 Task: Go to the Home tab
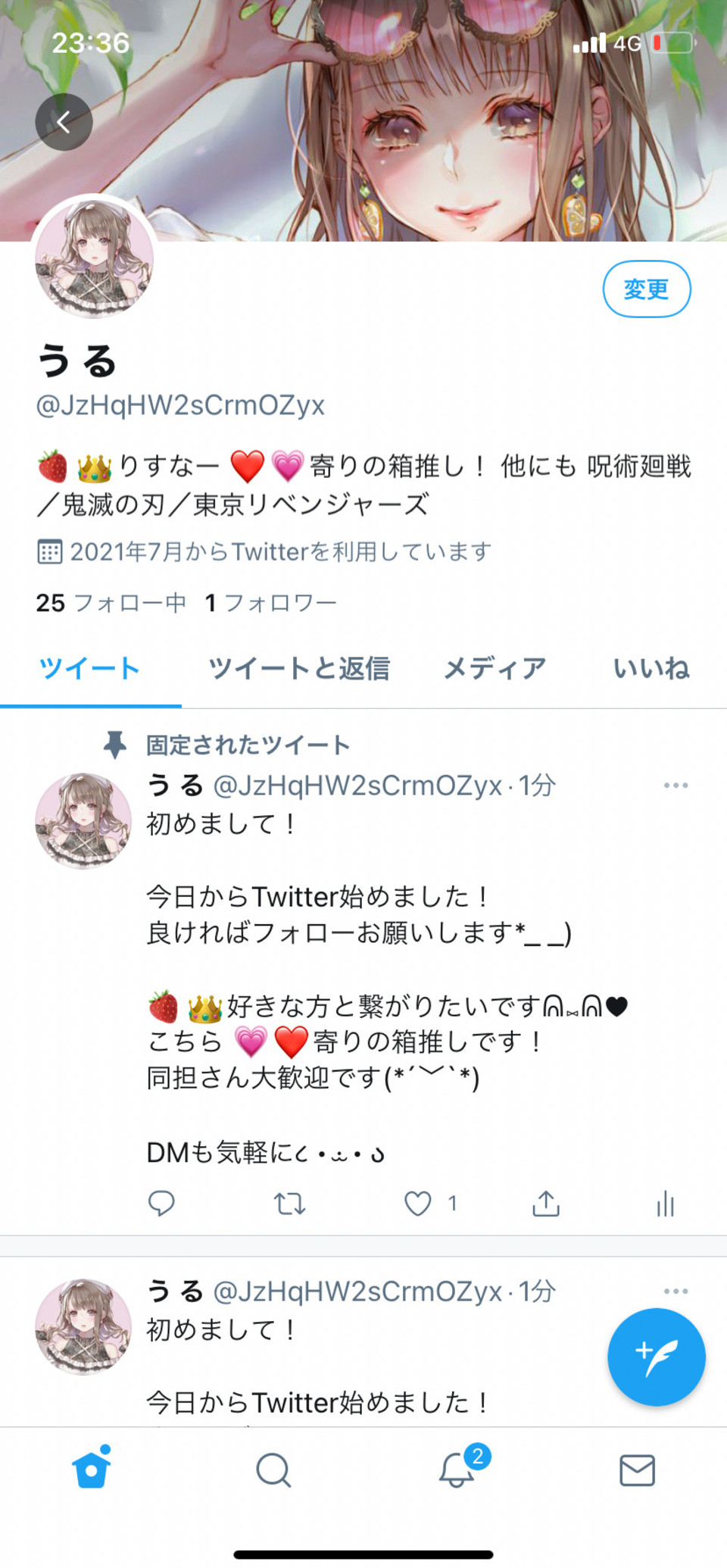click(92, 1470)
